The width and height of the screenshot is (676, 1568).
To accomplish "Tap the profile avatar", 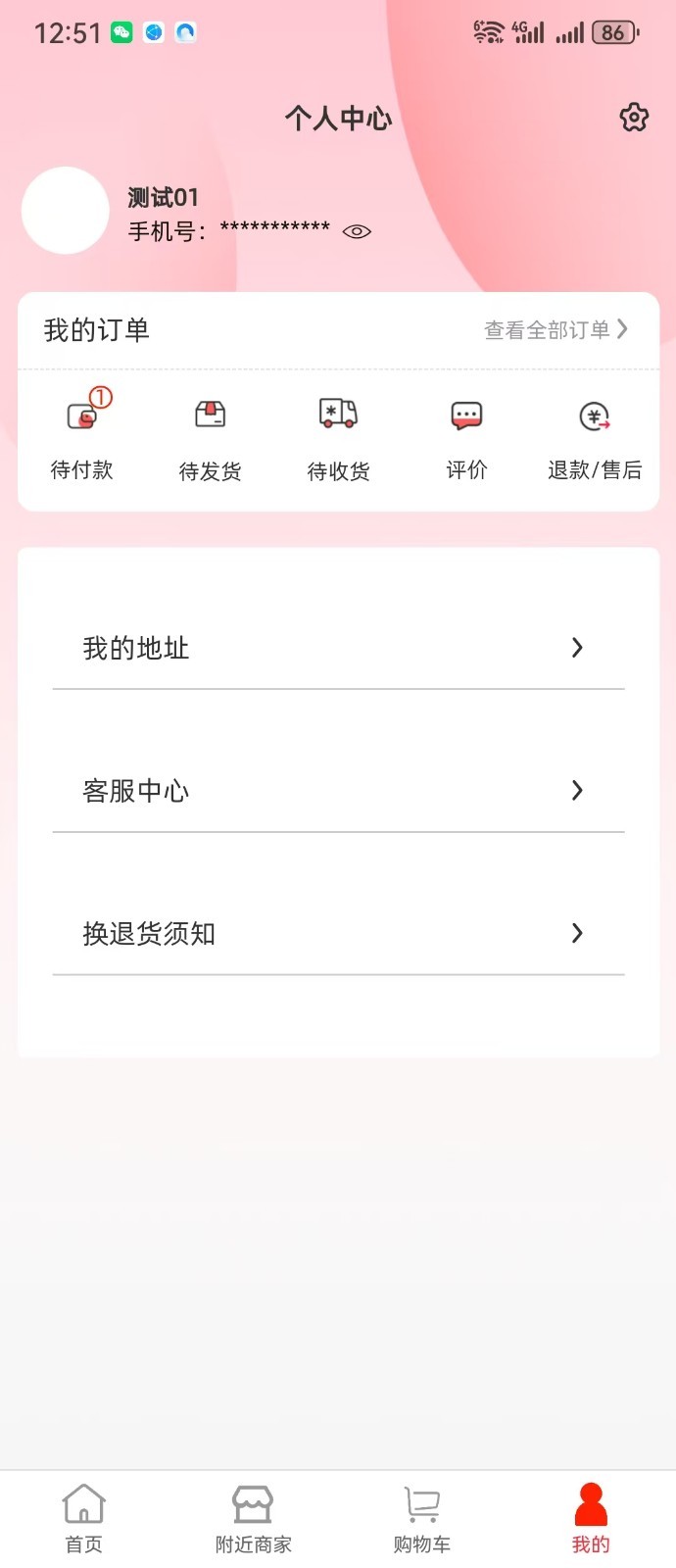I will pyautogui.click(x=65, y=211).
